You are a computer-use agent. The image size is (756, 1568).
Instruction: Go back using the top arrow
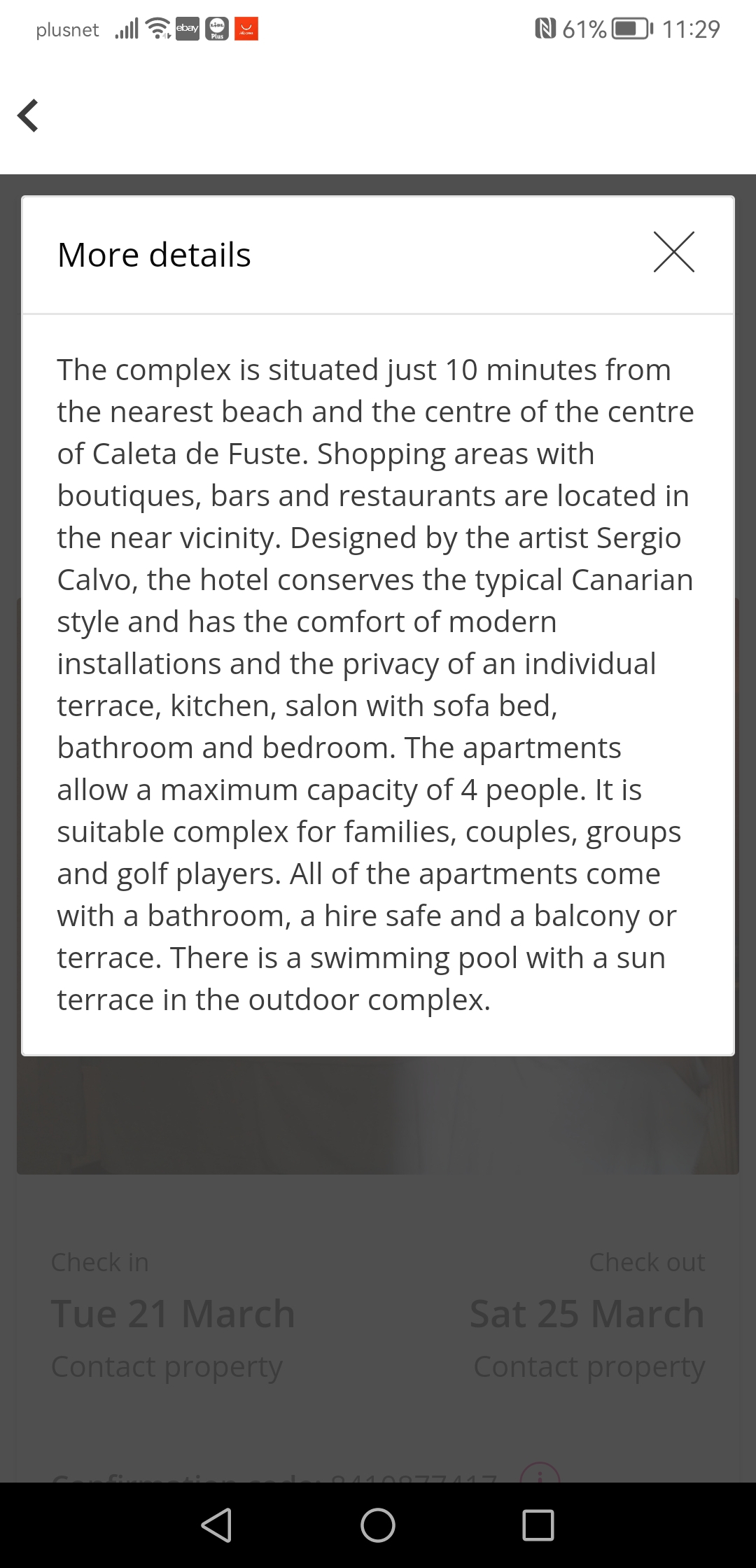[x=28, y=115]
